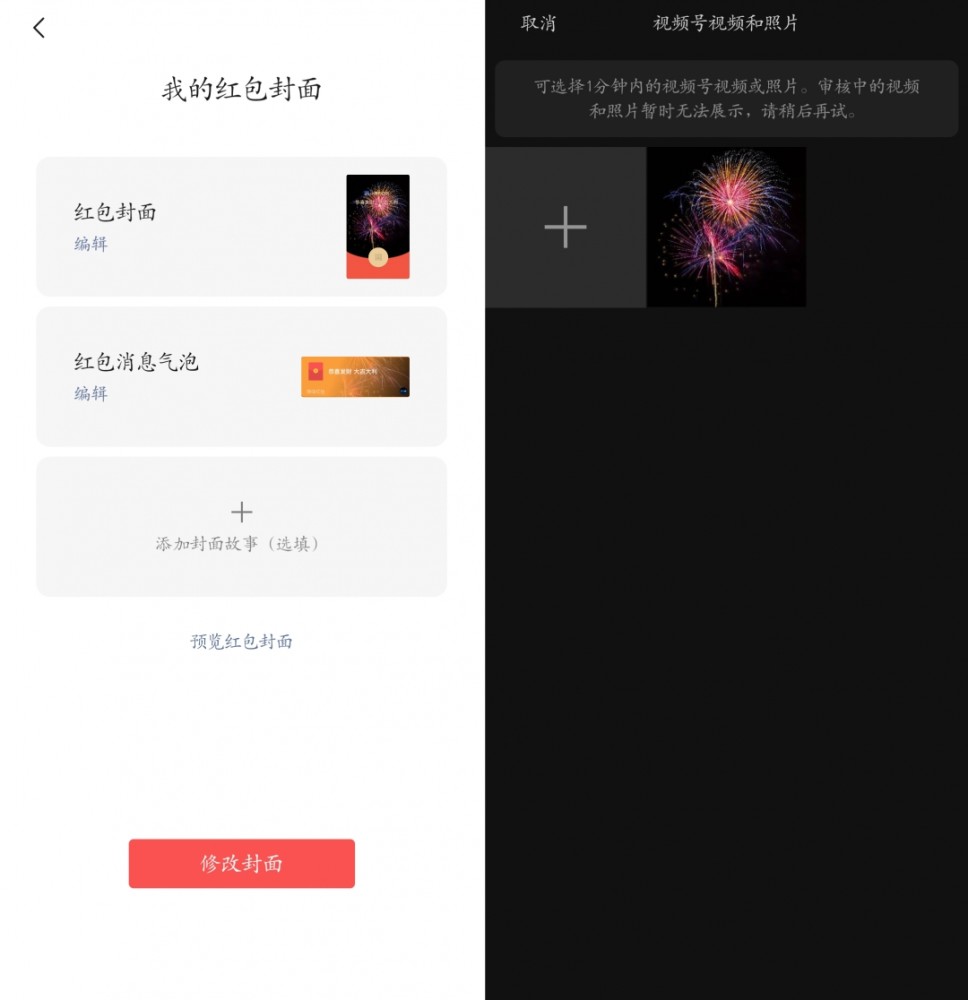This screenshot has width=968, height=1000.
Task: Add new media with the plus tile
Action: point(565,227)
